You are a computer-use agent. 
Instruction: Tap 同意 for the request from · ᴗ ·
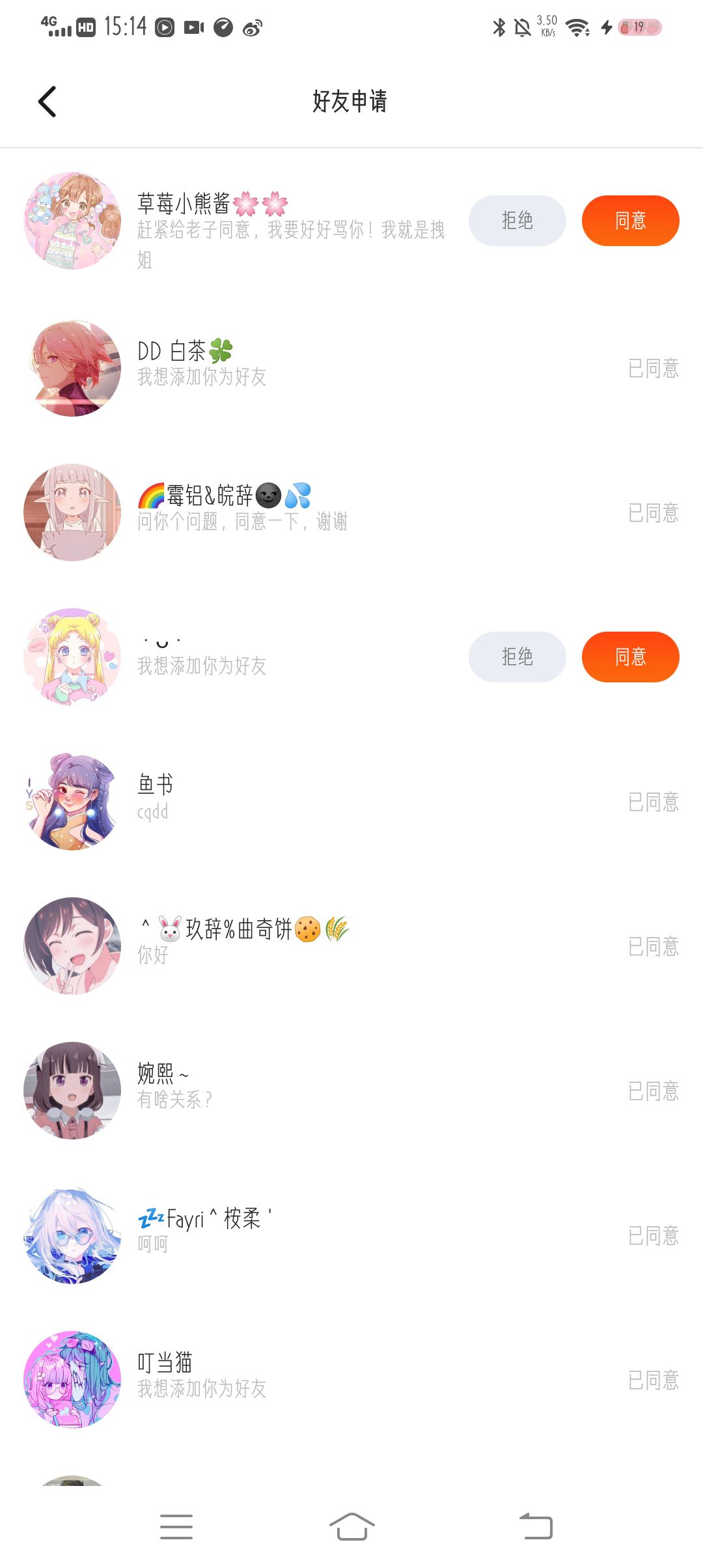(x=631, y=657)
